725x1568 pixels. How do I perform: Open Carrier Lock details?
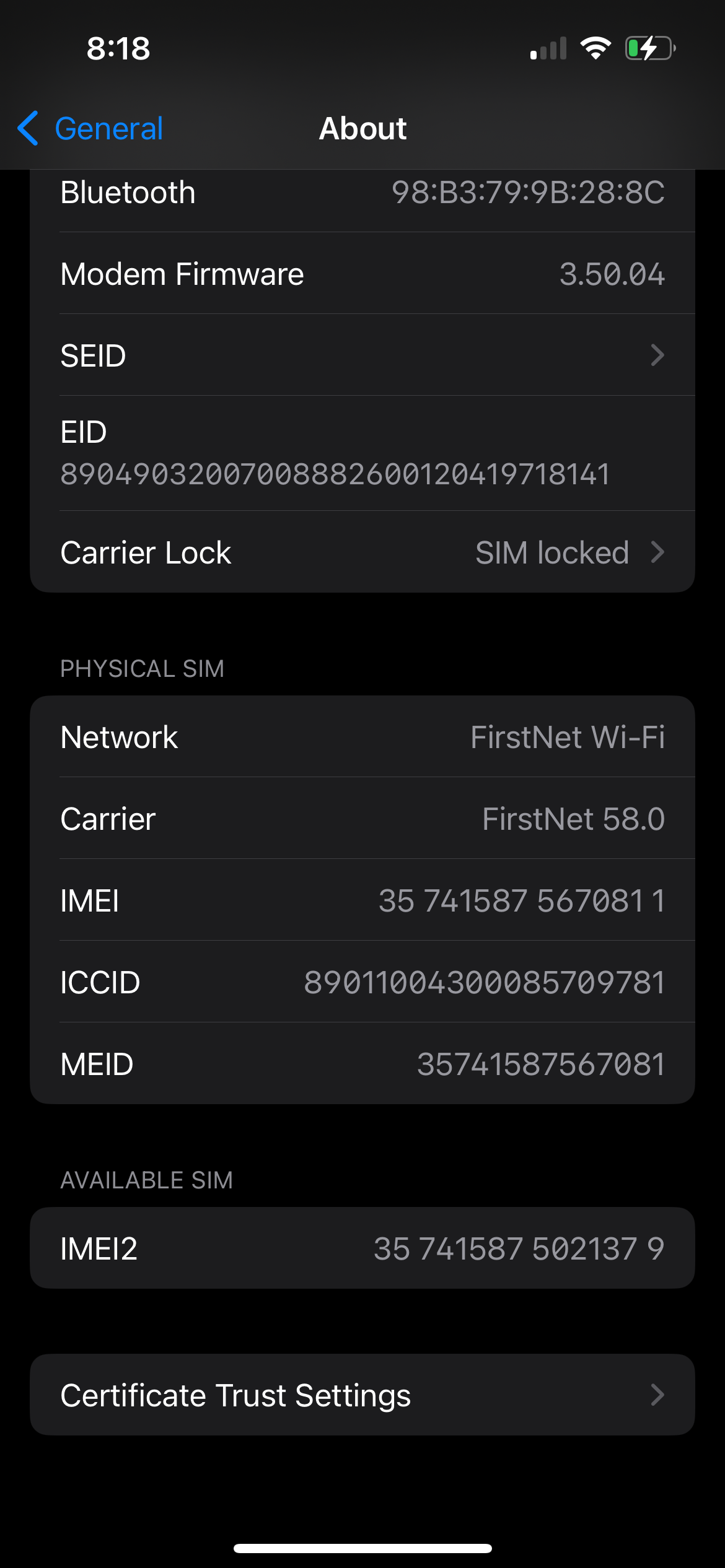[362, 552]
